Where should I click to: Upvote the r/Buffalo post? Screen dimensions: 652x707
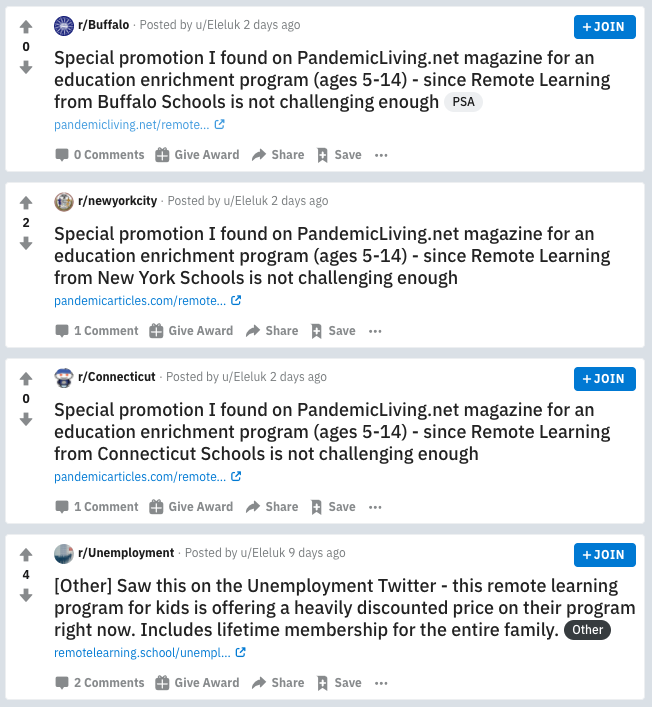26,27
